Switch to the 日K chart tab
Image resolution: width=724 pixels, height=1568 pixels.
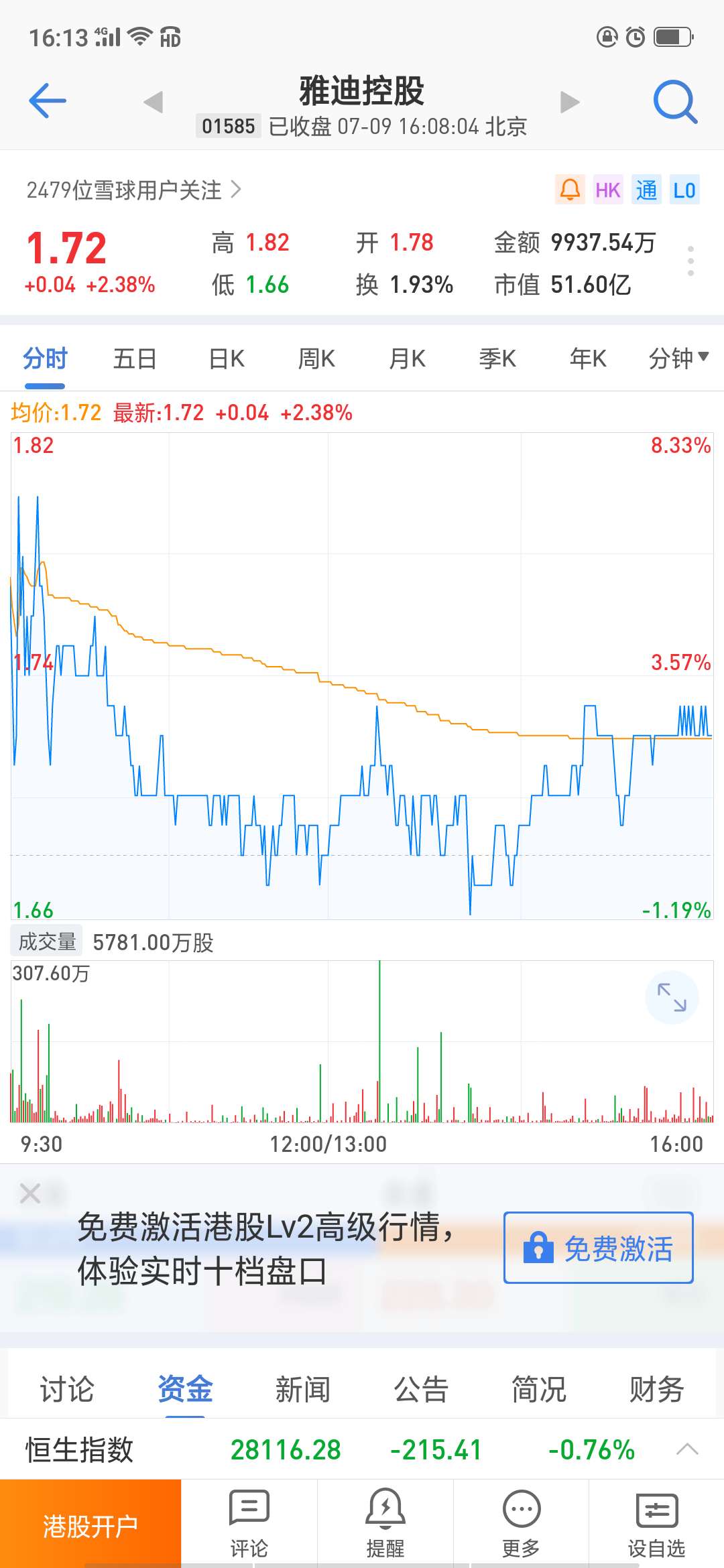[x=227, y=359]
